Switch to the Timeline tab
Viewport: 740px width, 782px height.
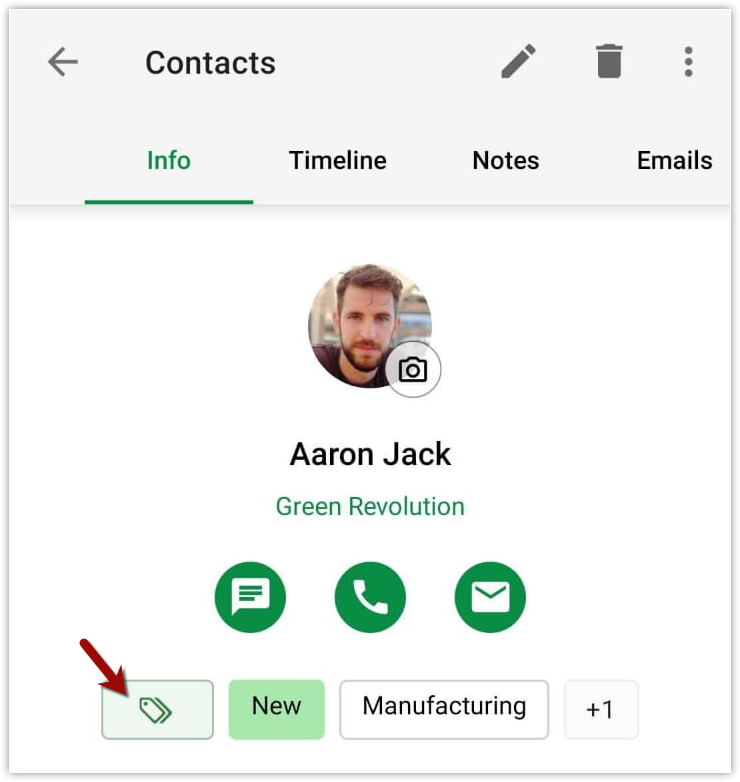pyautogui.click(x=337, y=161)
